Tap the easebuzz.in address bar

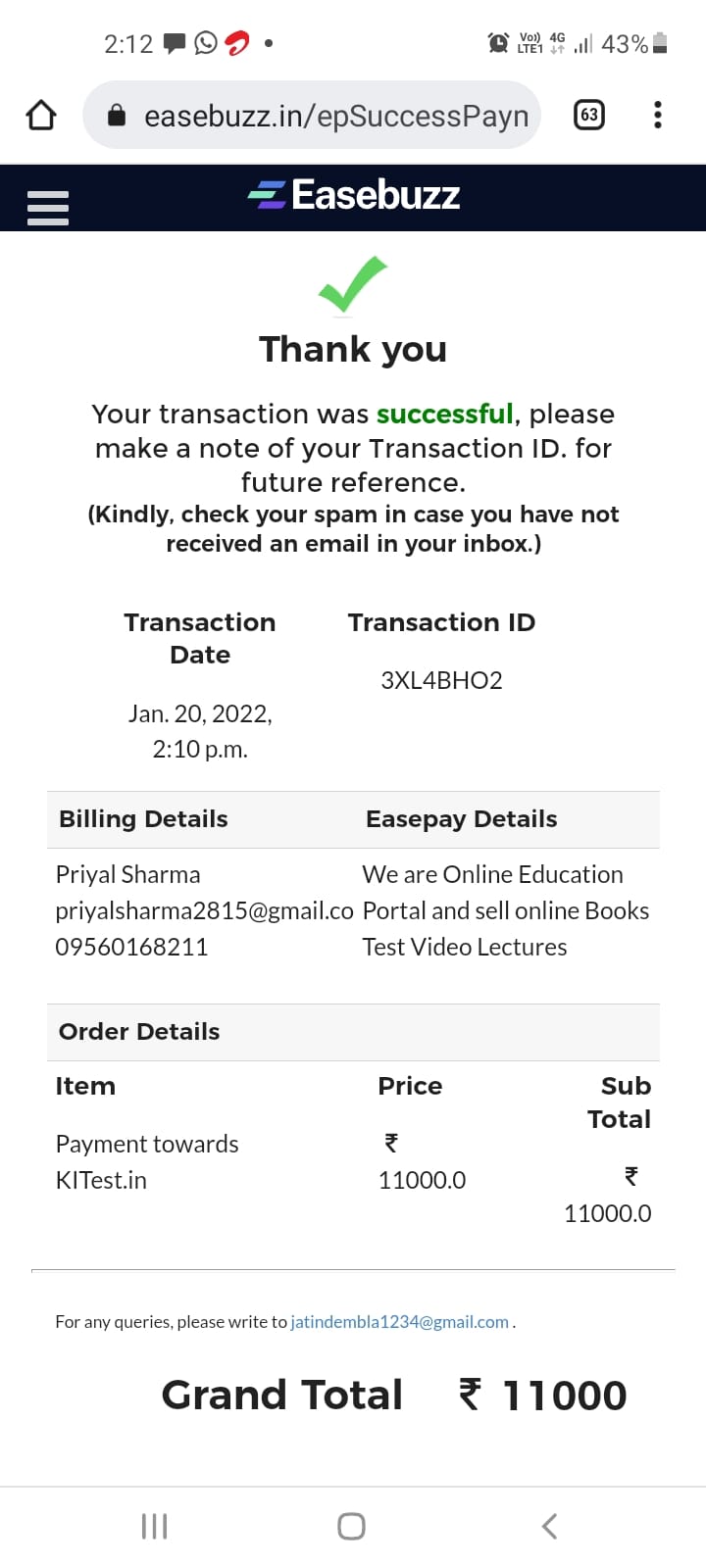coord(324,116)
